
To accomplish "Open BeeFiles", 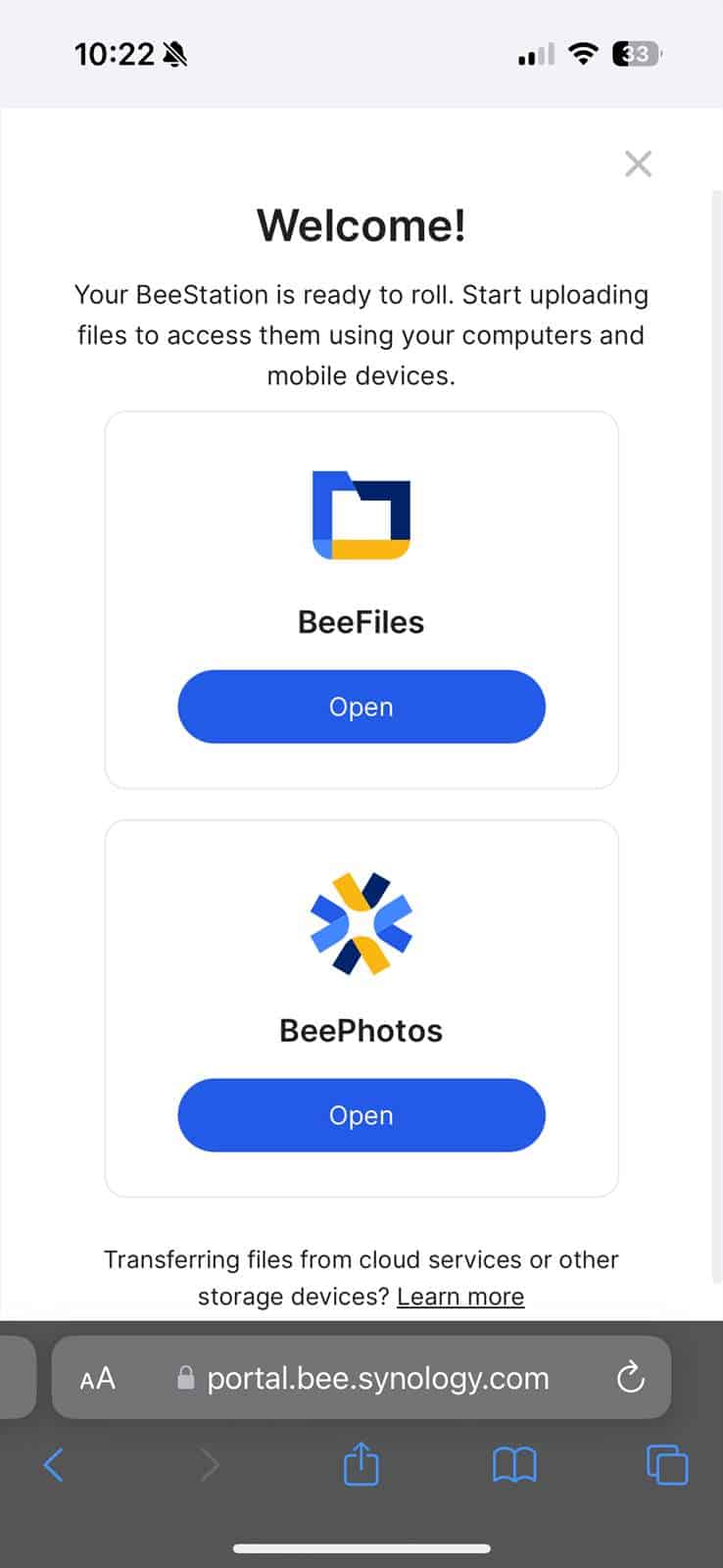I will point(361,707).
